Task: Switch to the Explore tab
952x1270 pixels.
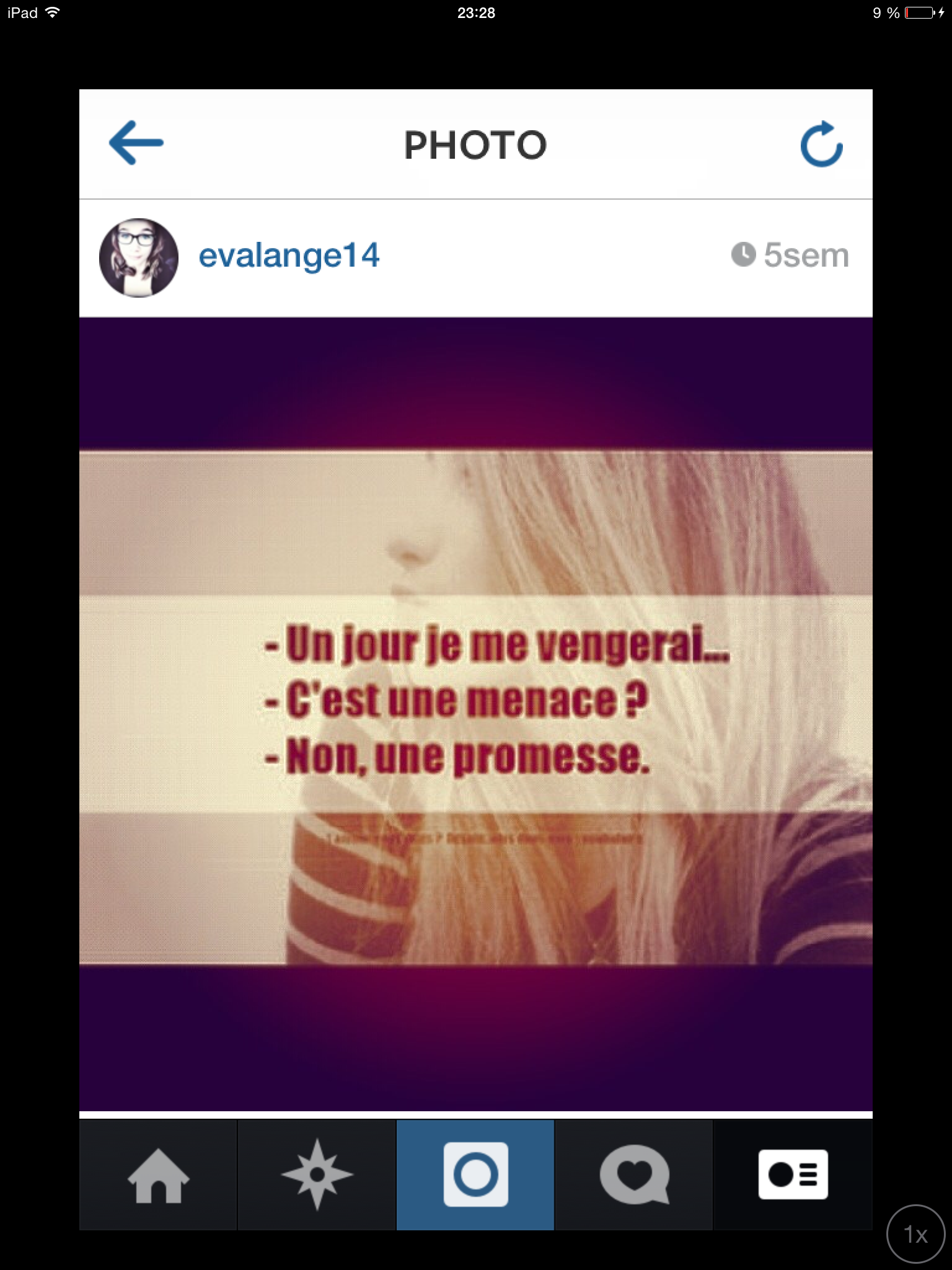Action: [317, 1175]
